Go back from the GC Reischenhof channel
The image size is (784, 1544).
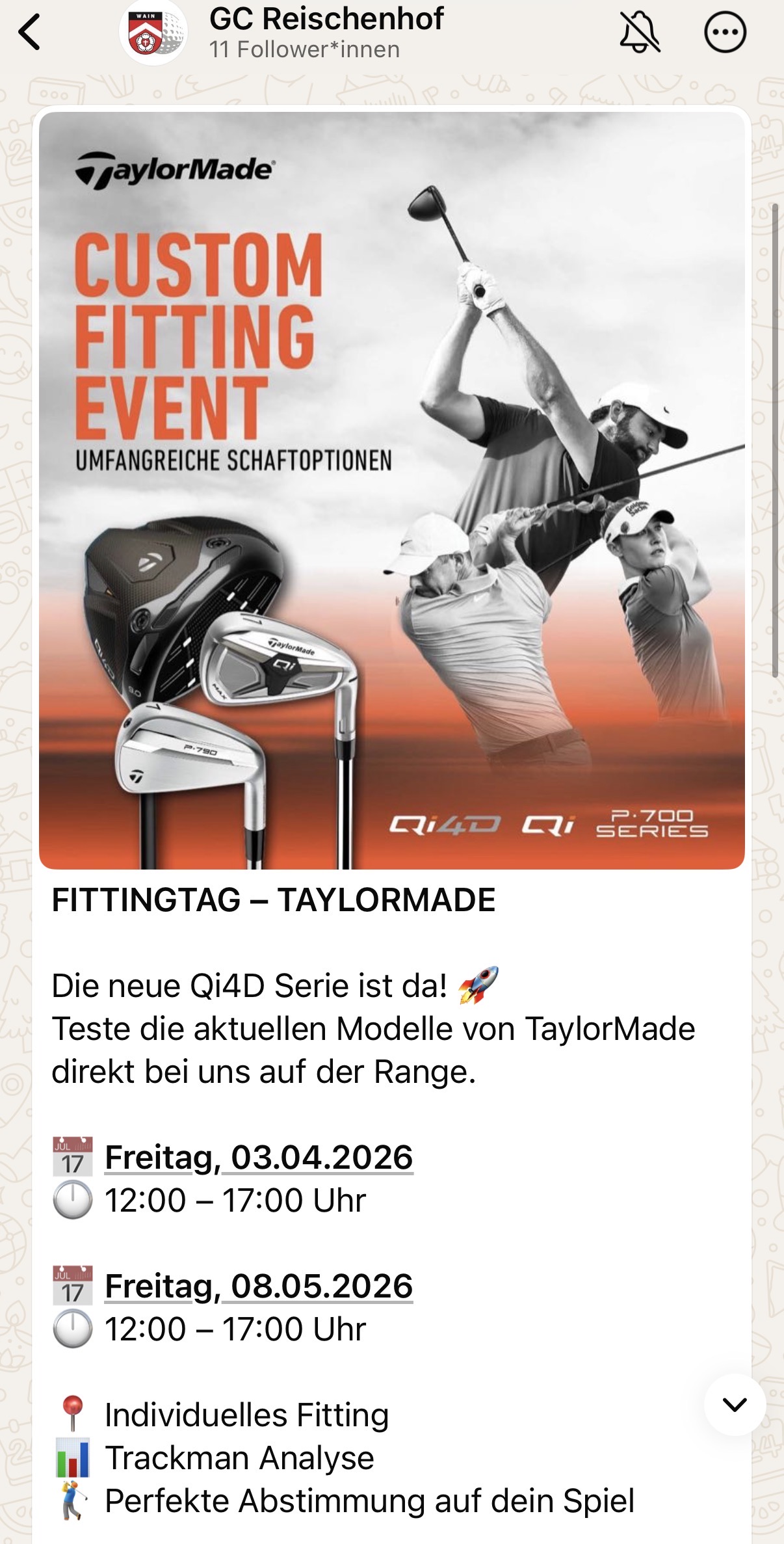(29, 33)
